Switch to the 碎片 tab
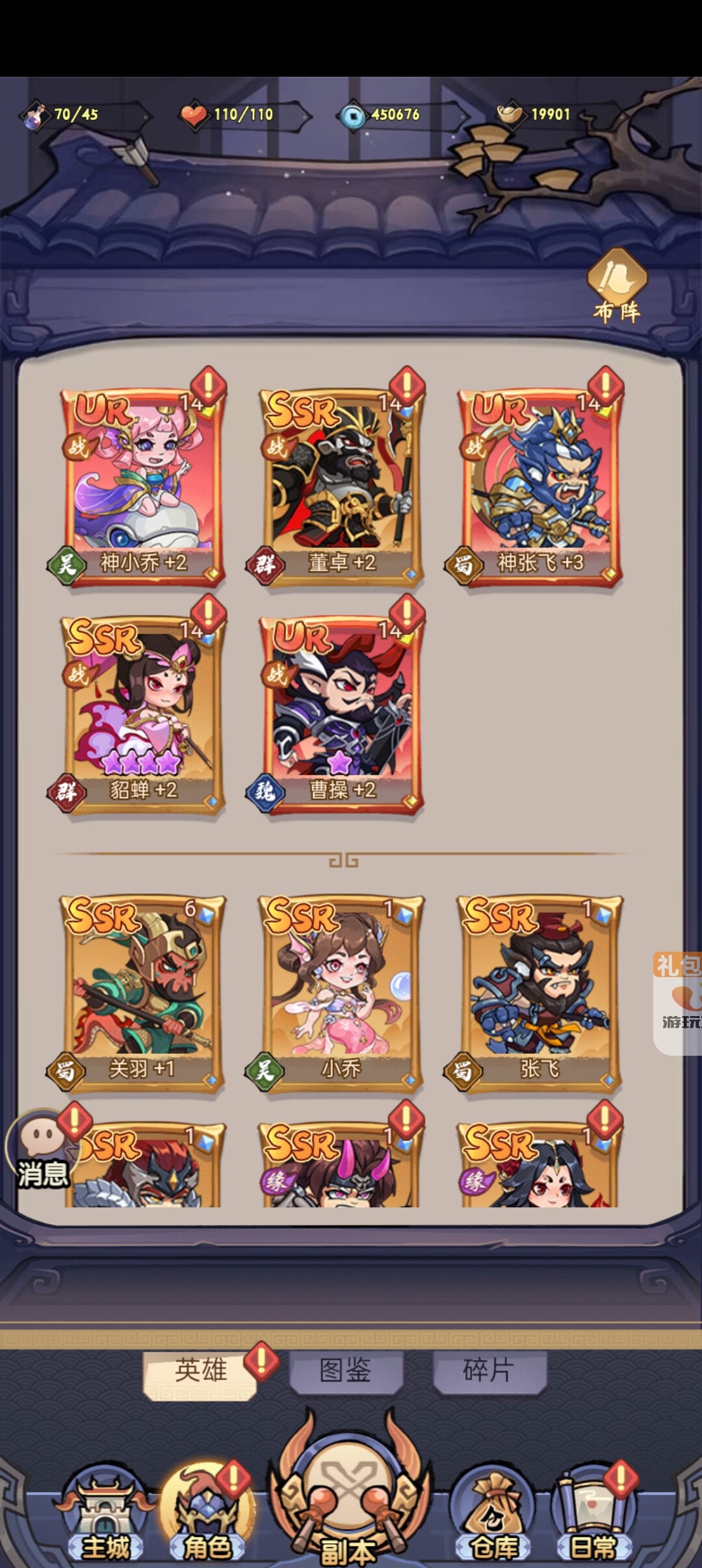This screenshot has width=702, height=1568. (x=489, y=1372)
